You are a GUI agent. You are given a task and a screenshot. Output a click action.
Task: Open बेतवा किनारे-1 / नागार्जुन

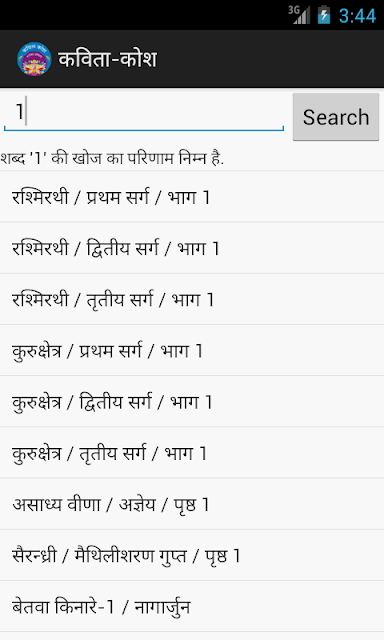(192, 607)
